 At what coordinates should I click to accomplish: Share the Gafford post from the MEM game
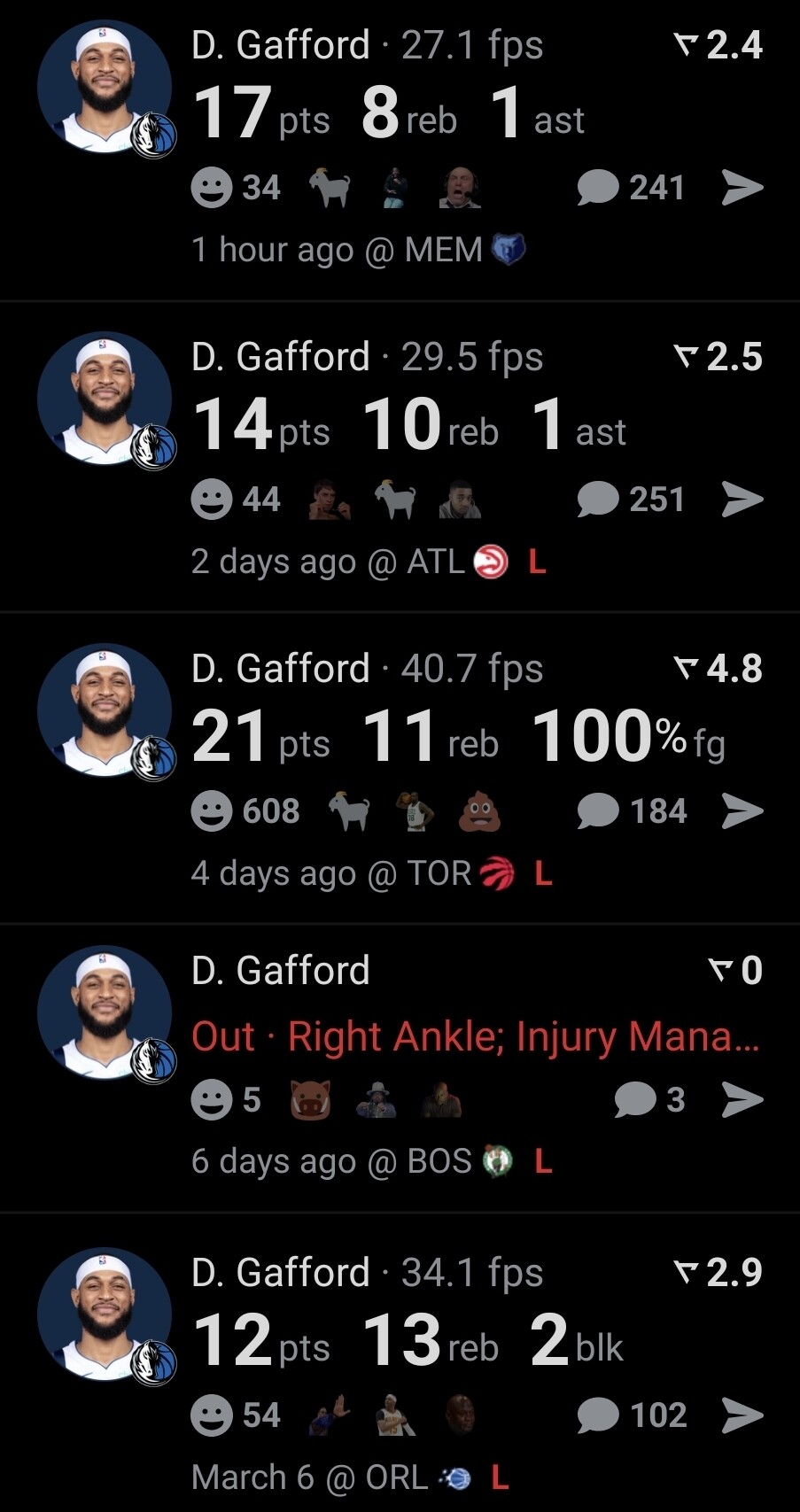pyautogui.click(x=742, y=188)
